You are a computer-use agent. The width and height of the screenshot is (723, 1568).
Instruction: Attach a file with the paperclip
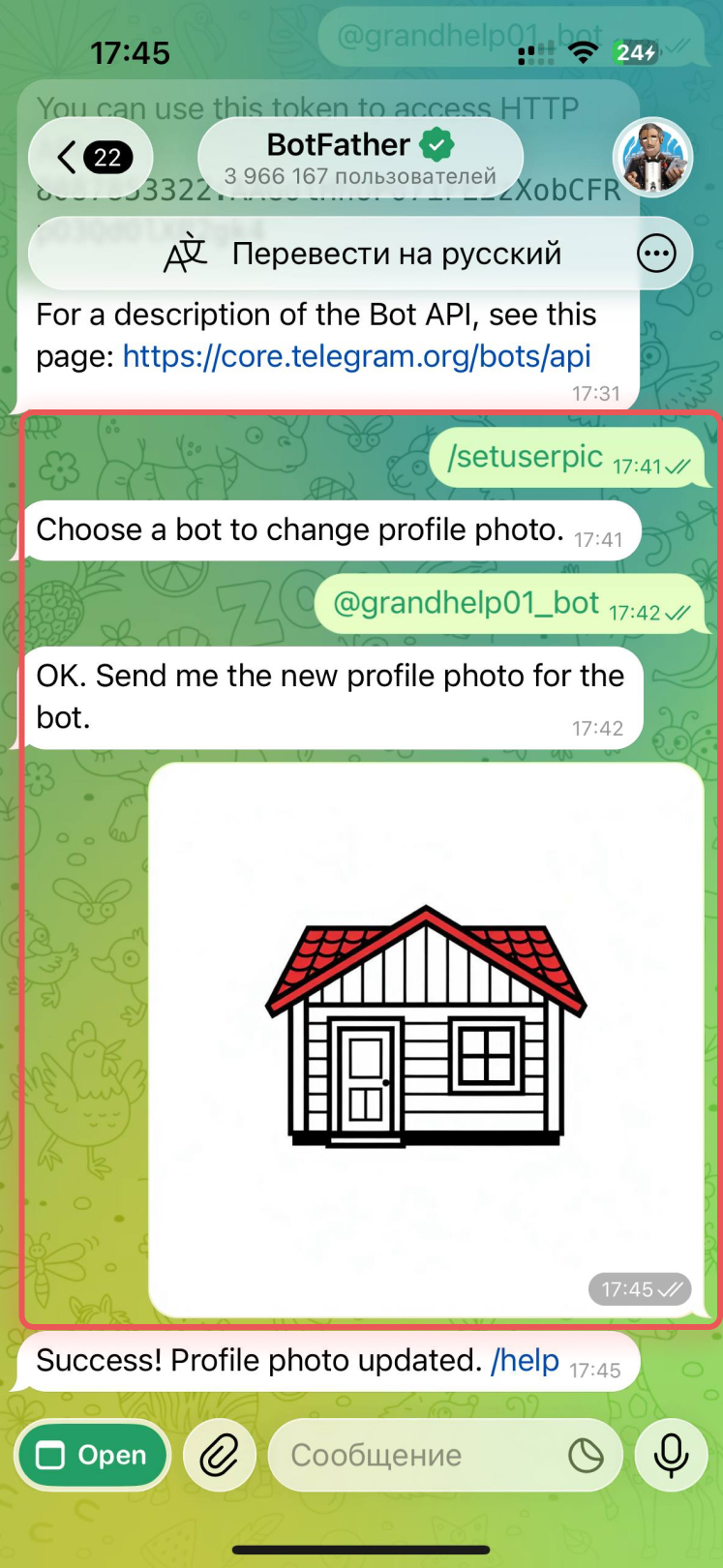pyautogui.click(x=220, y=1455)
